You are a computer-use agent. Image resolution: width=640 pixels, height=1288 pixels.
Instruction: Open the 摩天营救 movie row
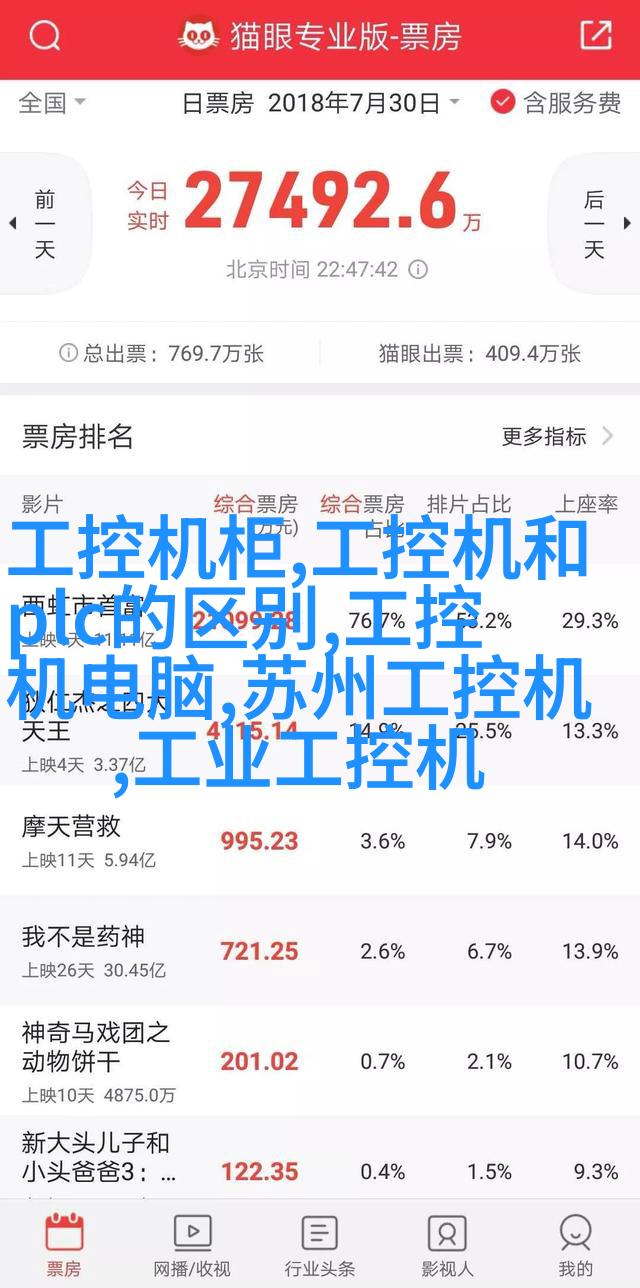[320, 840]
